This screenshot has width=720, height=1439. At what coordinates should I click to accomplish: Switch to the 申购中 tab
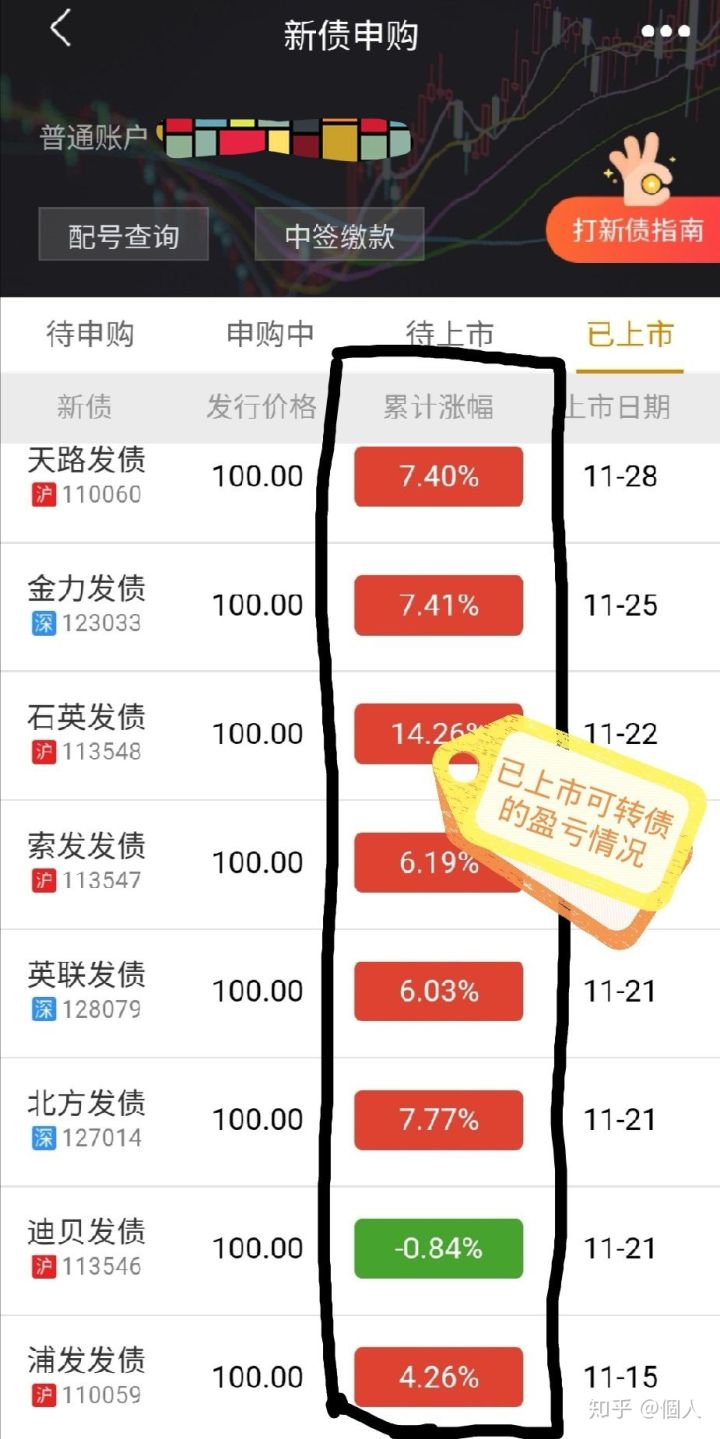coord(270,334)
